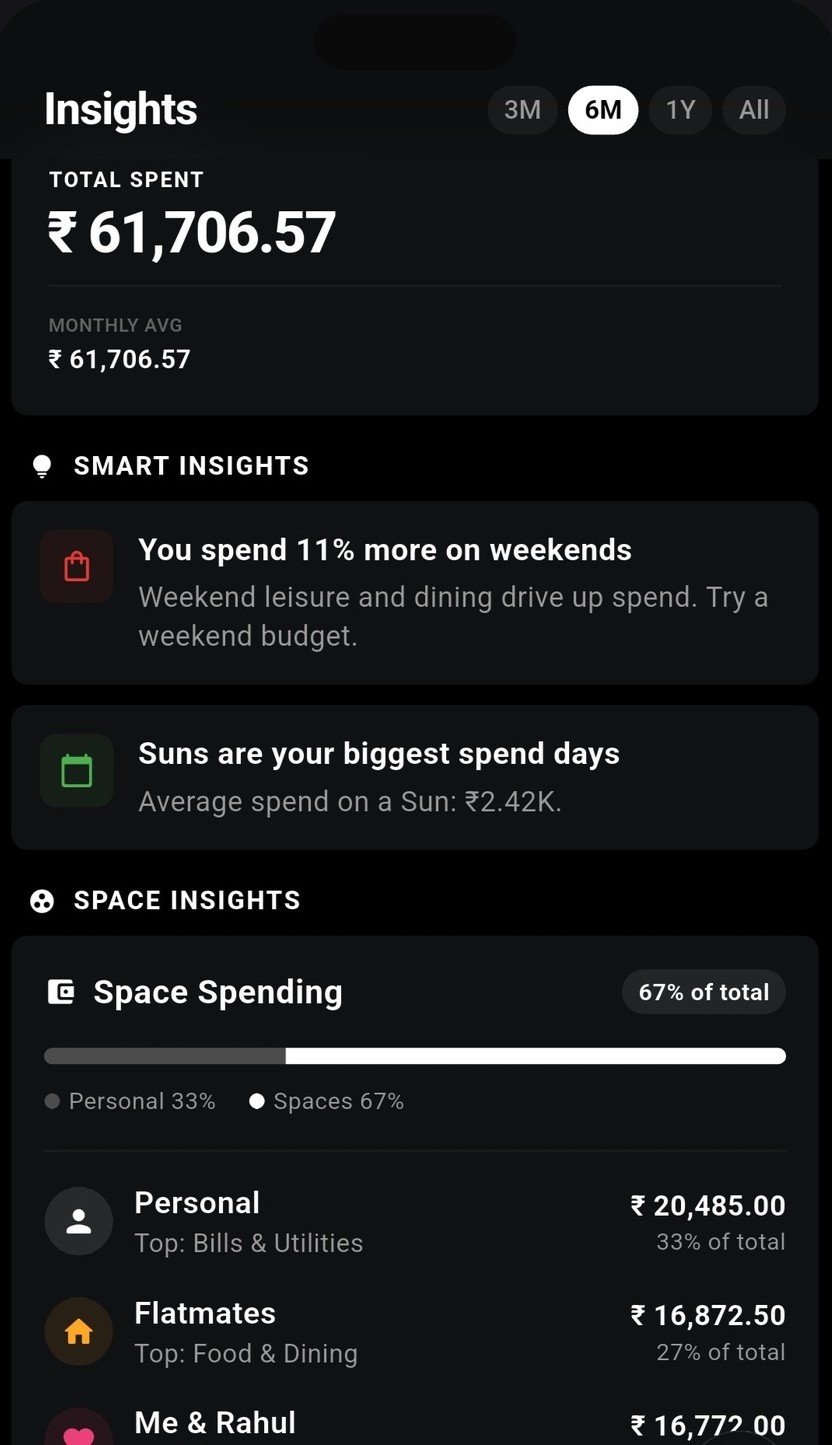Expand the Sunday biggest spend days card
This screenshot has height=1445, width=832.
(415, 776)
